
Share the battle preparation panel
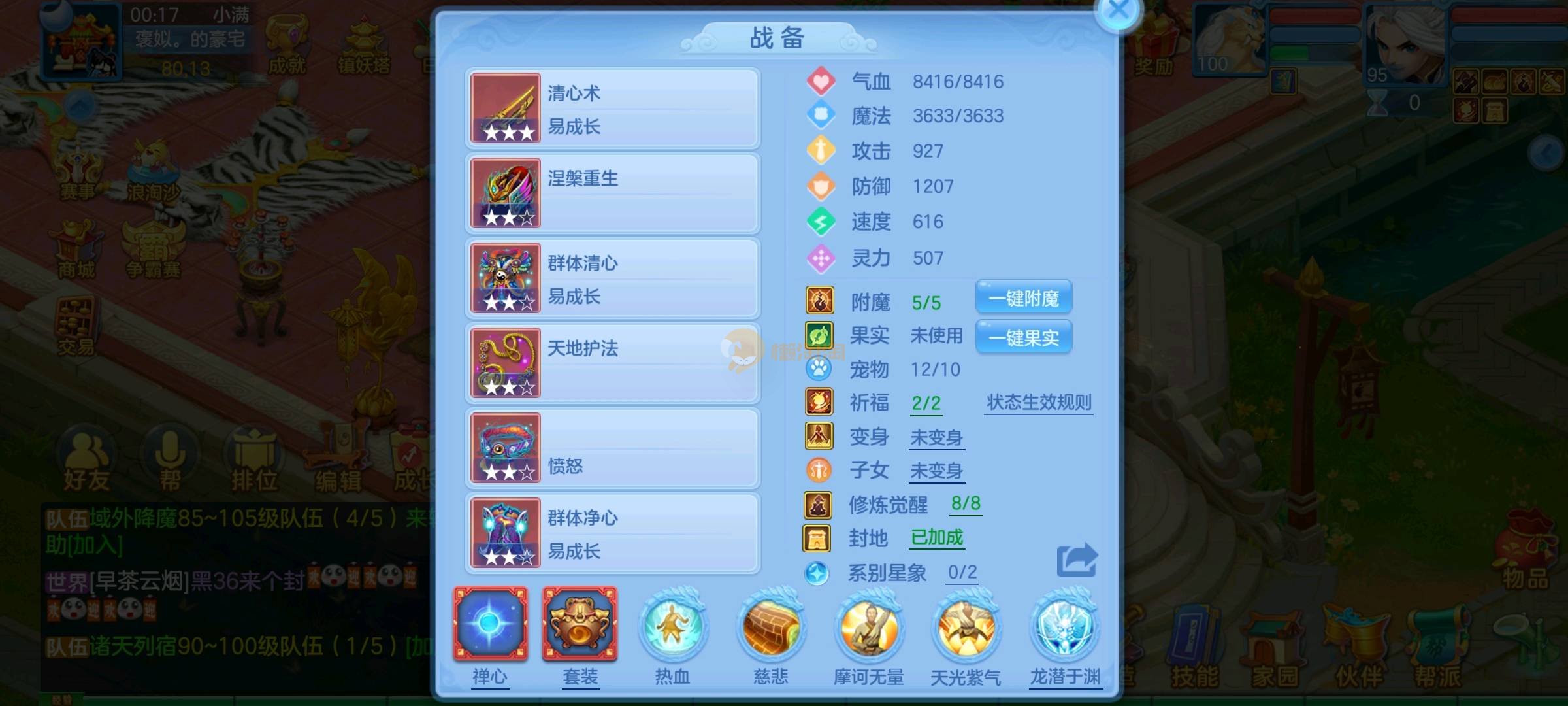tap(1077, 561)
